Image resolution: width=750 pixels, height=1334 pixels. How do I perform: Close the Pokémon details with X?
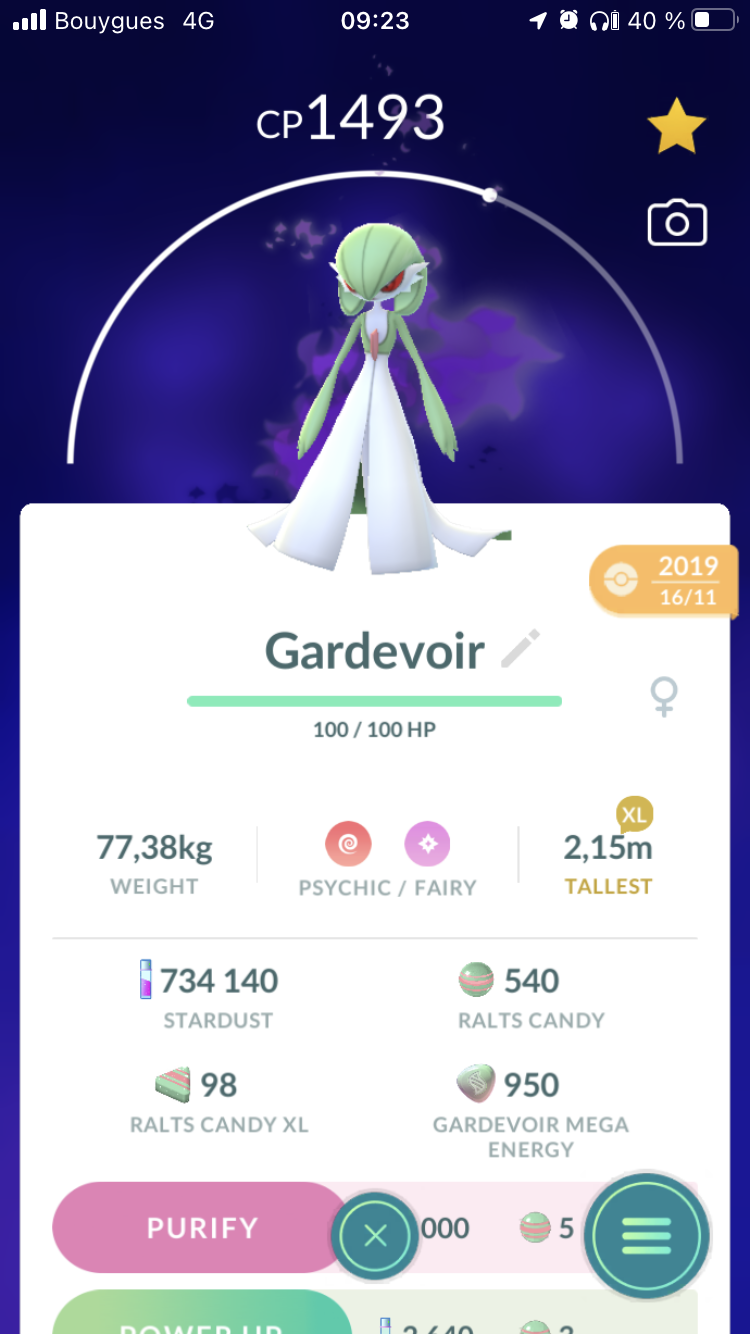(x=375, y=1236)
